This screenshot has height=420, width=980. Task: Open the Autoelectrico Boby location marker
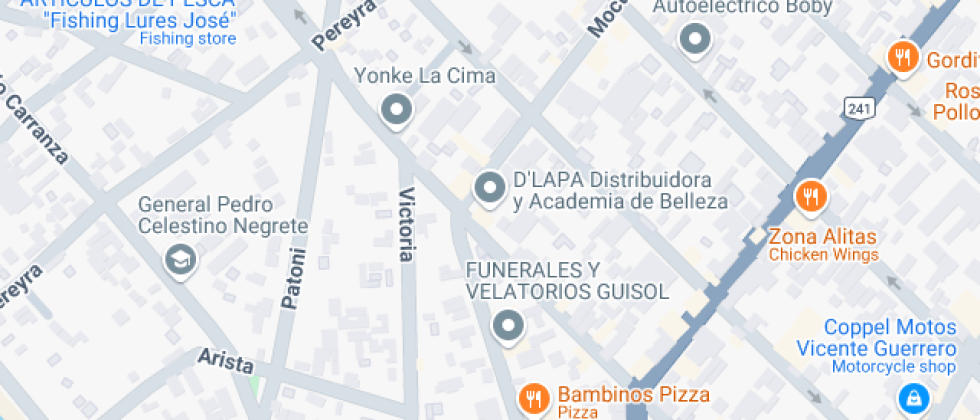[694, 40]
